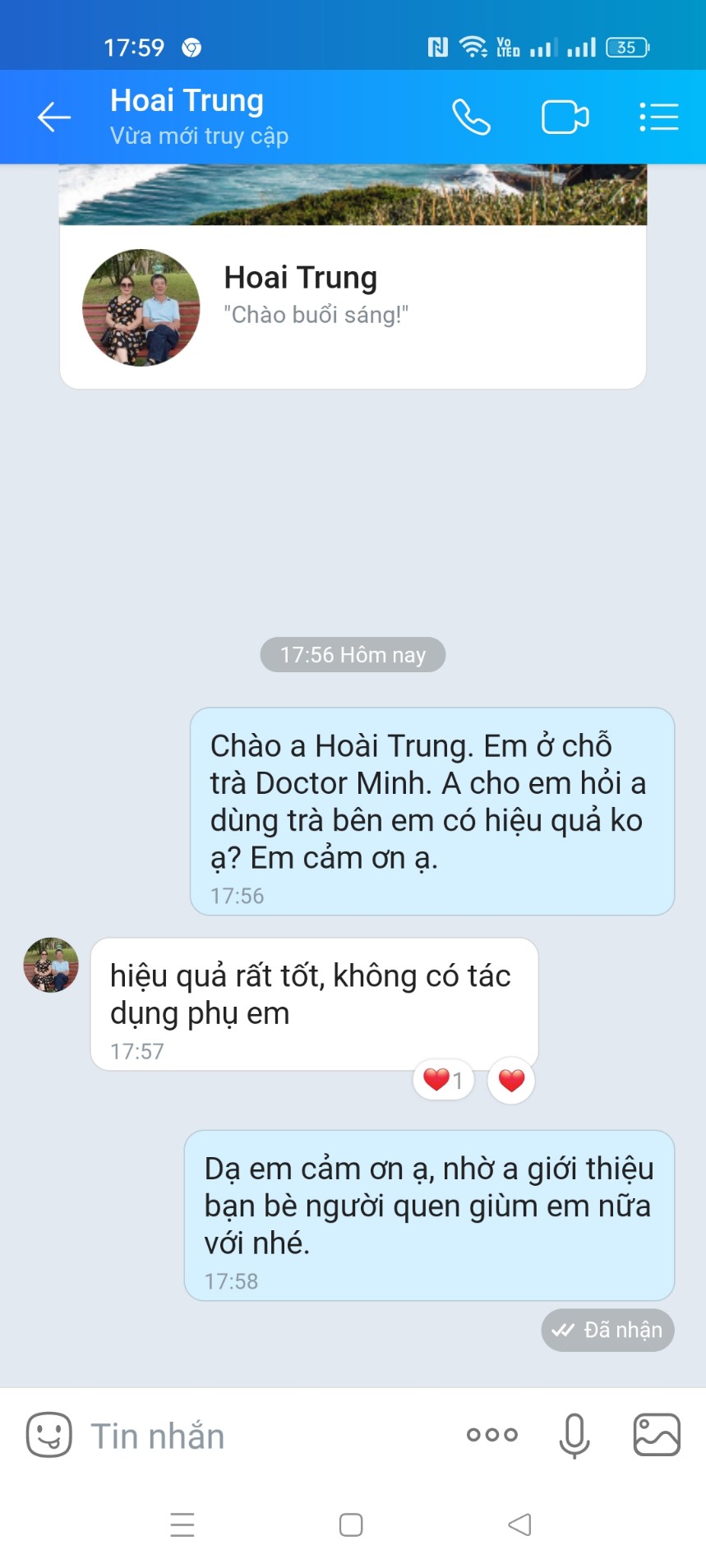Attach a photo from the gallery
The image size is (706, 1568).
pyautogui.click(x=657, y=1435)
